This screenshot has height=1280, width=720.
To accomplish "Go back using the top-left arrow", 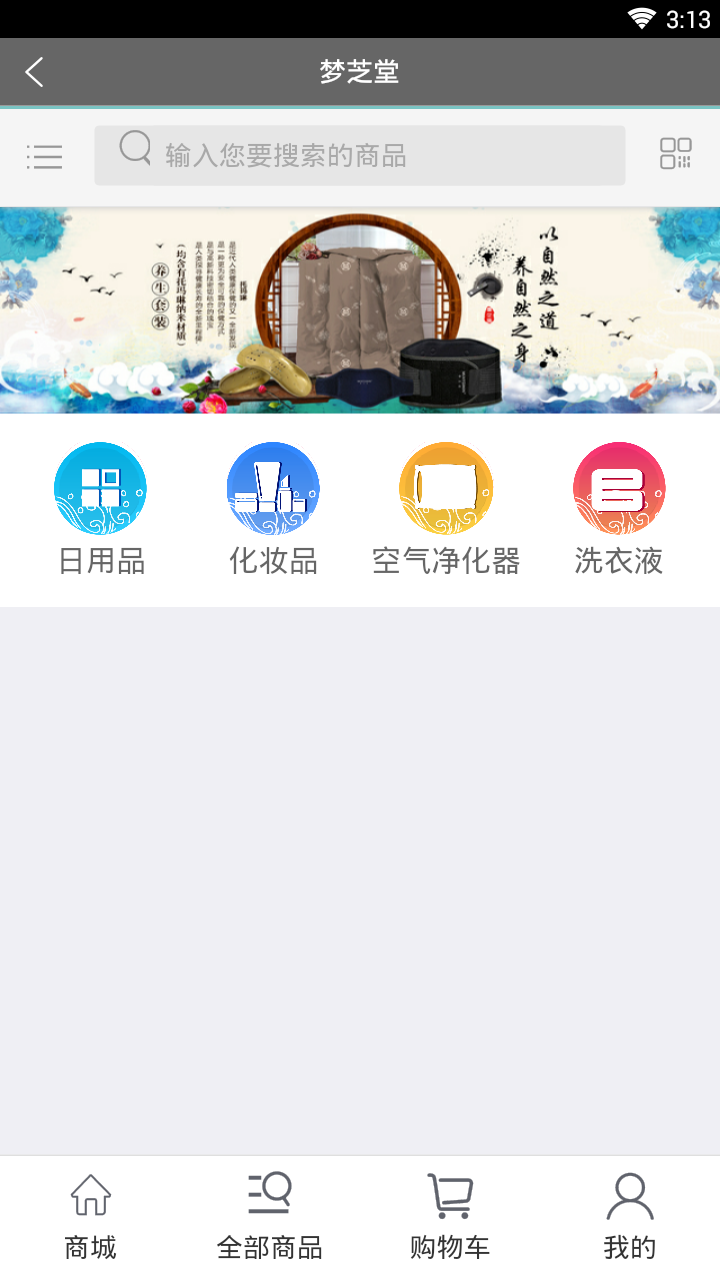I will 35,72.
